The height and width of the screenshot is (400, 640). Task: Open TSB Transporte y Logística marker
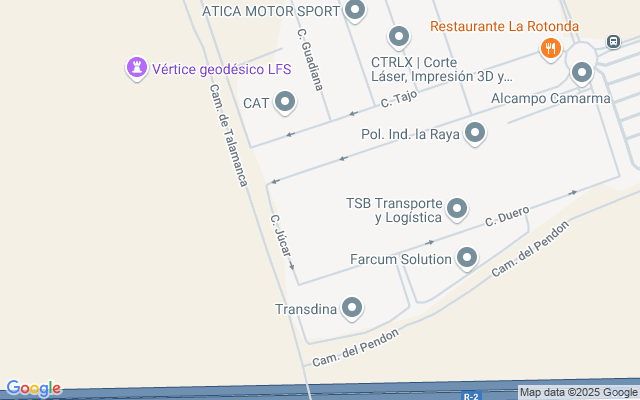point(457,209)
